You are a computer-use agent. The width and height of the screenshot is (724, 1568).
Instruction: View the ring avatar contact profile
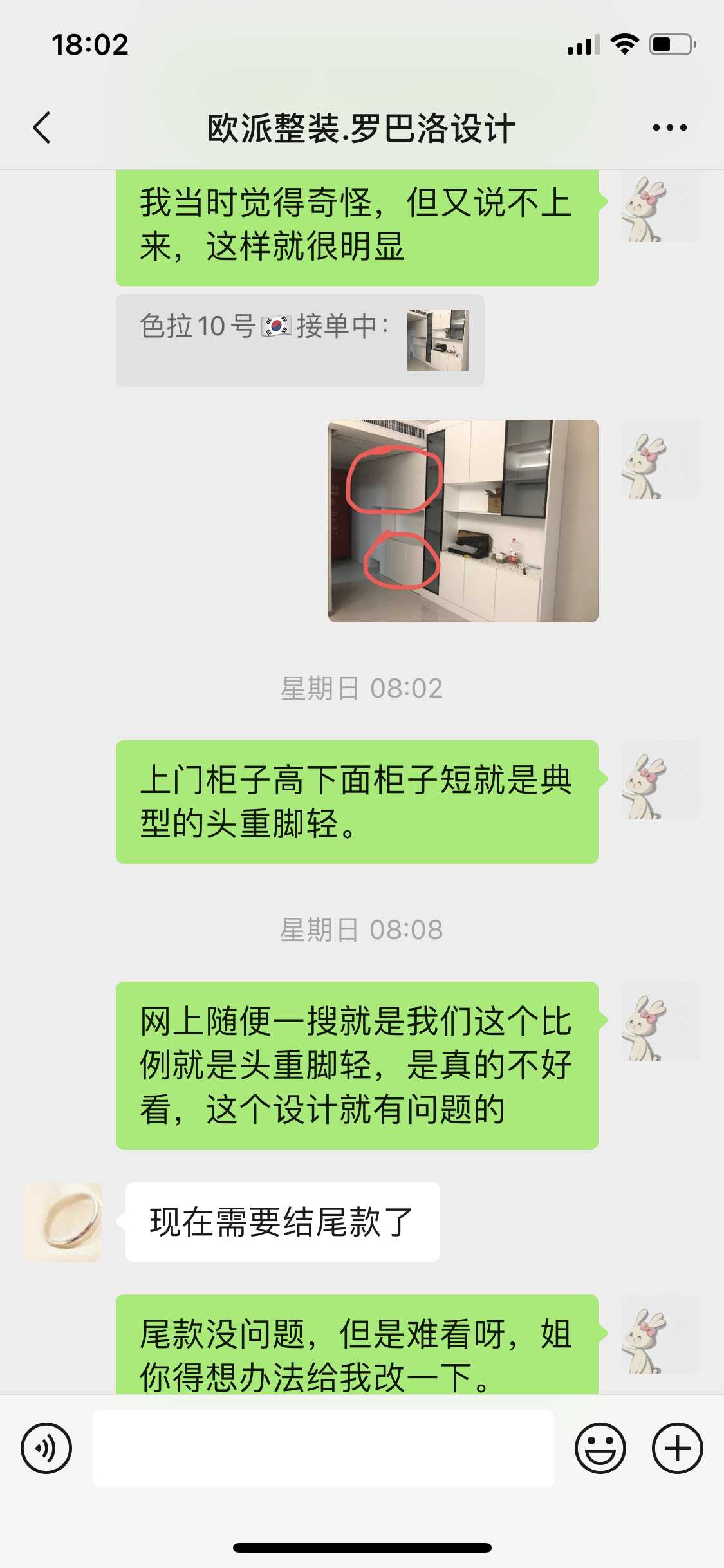click(x=62, y=1222)
